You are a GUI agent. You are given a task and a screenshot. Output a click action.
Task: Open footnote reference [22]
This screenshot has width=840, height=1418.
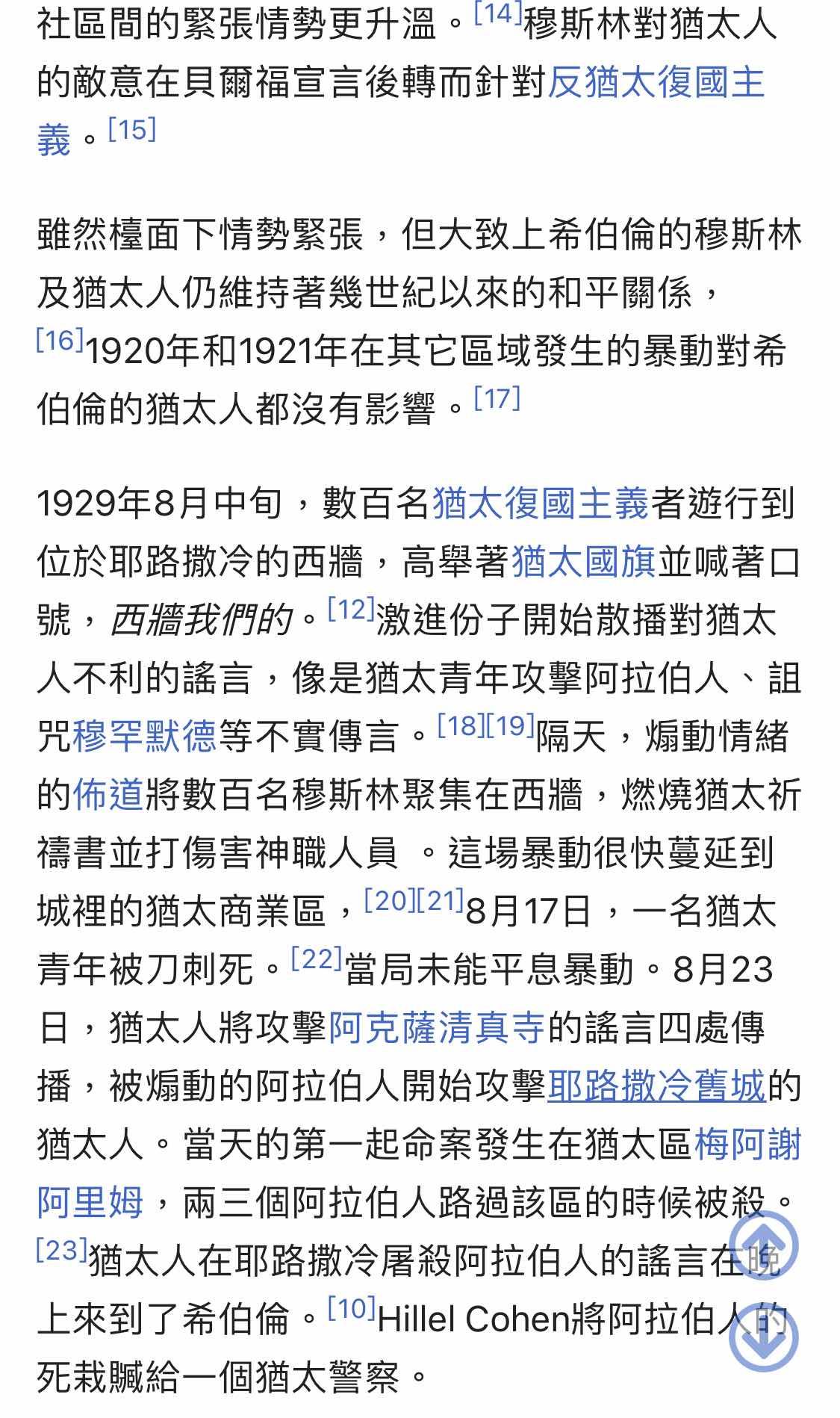(317, 959)
